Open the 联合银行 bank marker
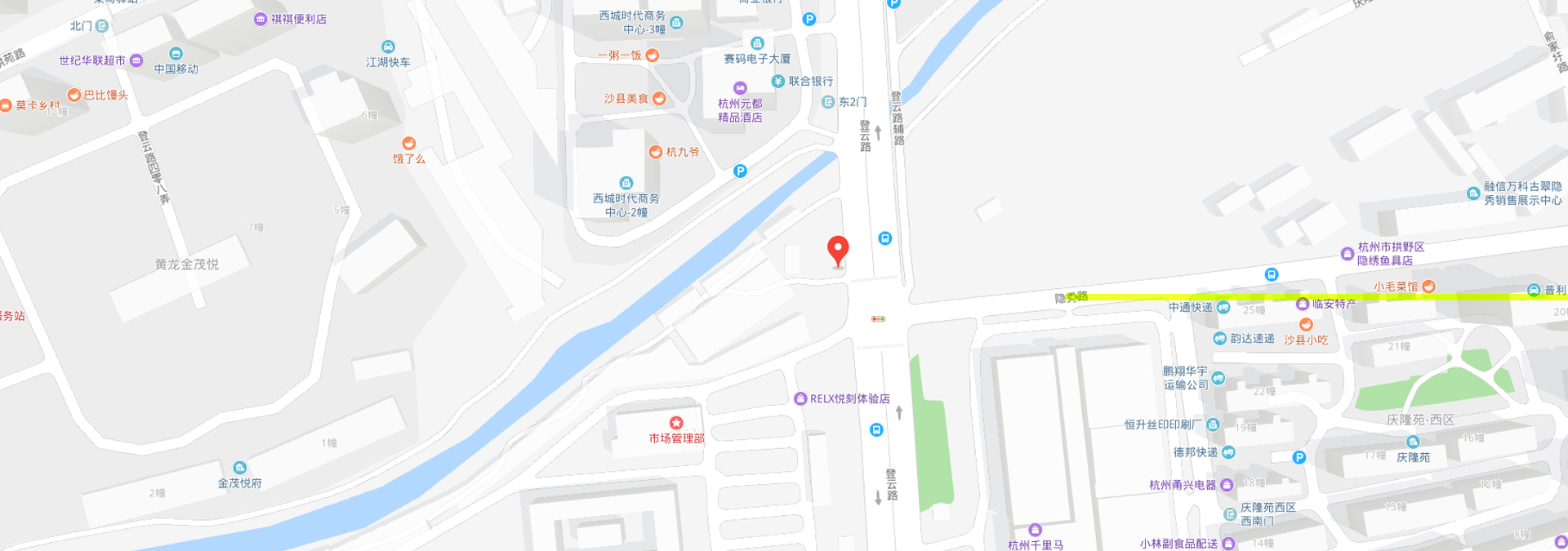 (778, 81)
